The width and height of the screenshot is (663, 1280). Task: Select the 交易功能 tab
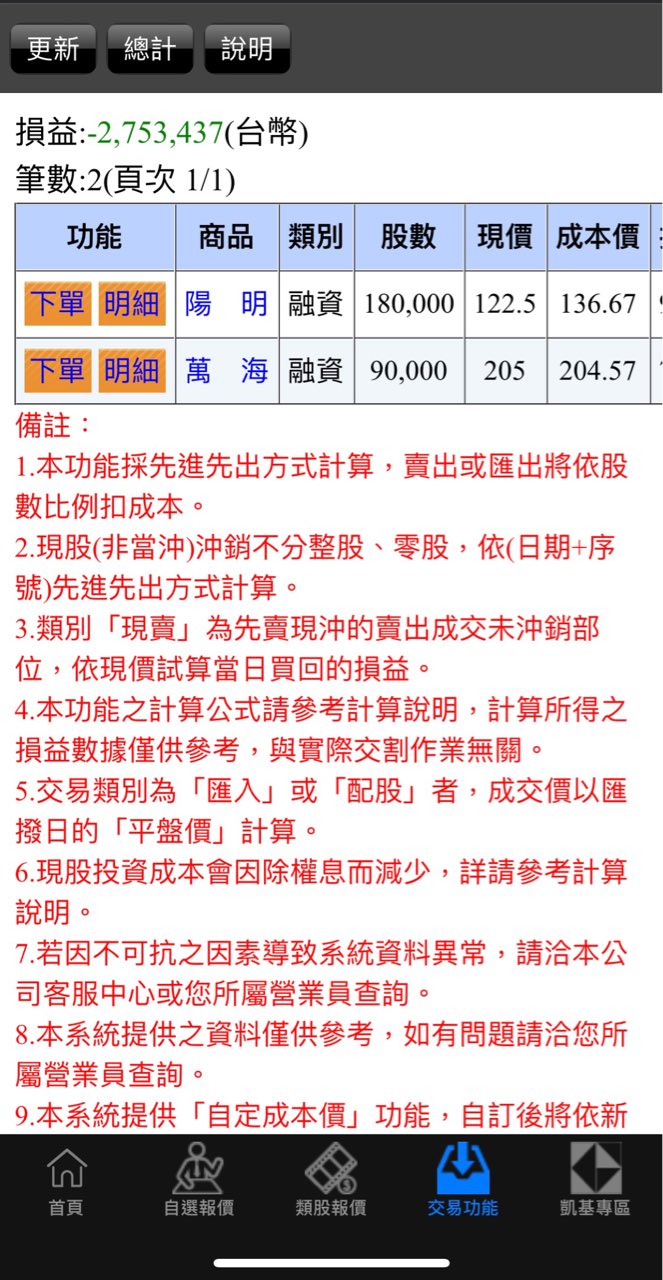pos(463,1182)
